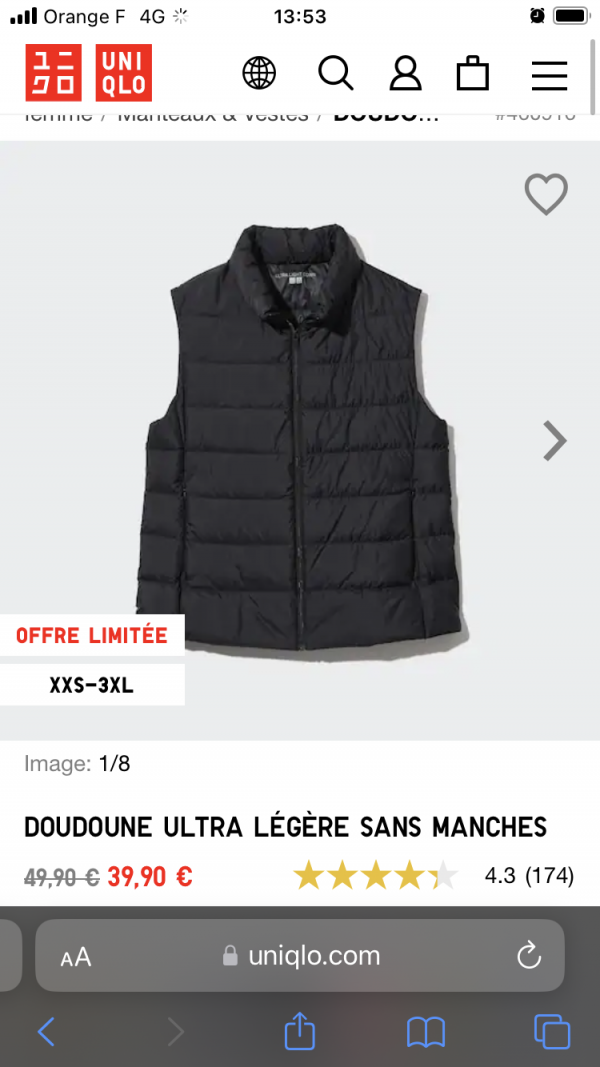Screen dimensions: 600x1067
Task: Open the 4.3 star ratings reviews
Action: point(434,875)
